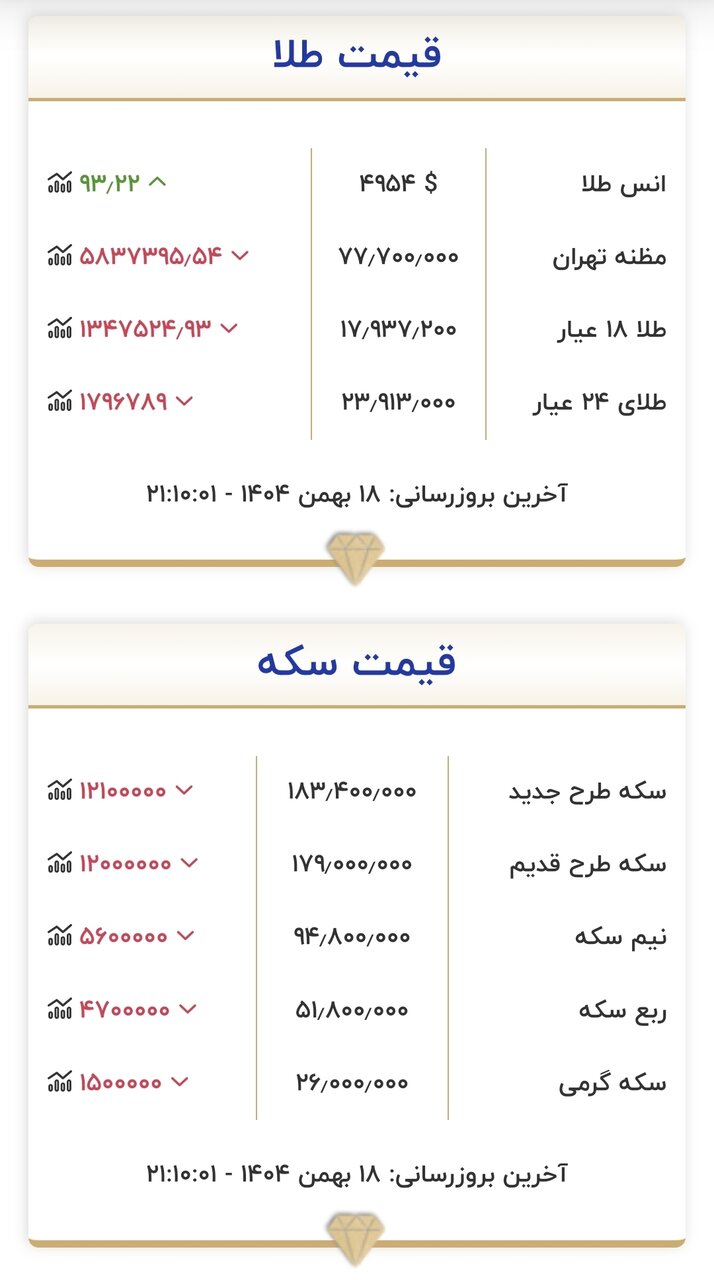
Task: Show the chart for طلای ۲۴ عیار
Action: pyautogui.click(x=60, y=401)
